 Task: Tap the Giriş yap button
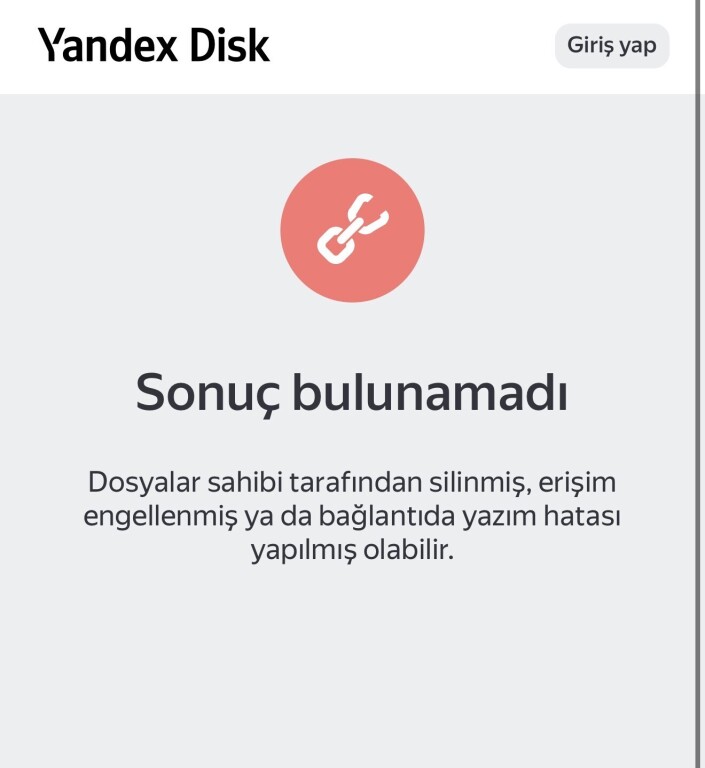611,46
